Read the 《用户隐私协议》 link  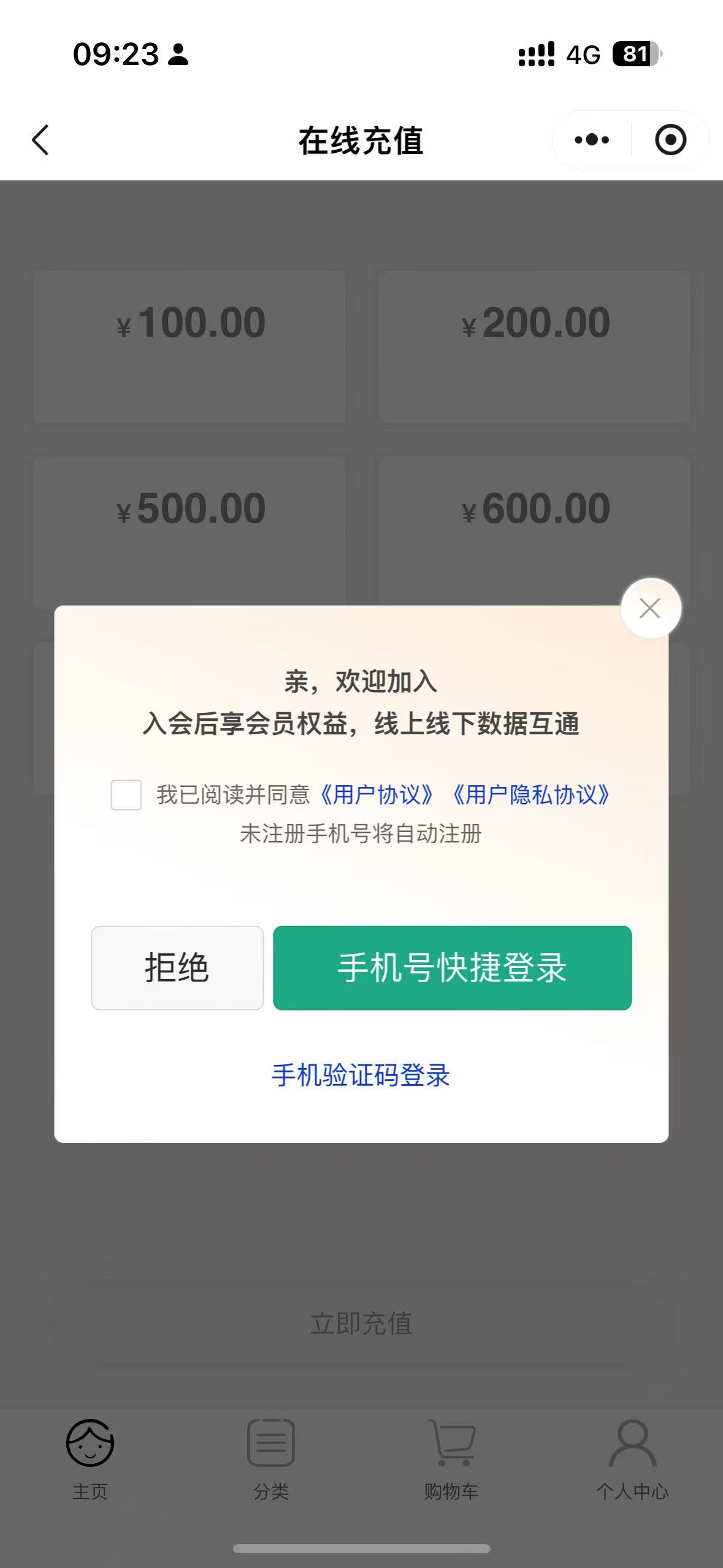click(x=531, y=795)
